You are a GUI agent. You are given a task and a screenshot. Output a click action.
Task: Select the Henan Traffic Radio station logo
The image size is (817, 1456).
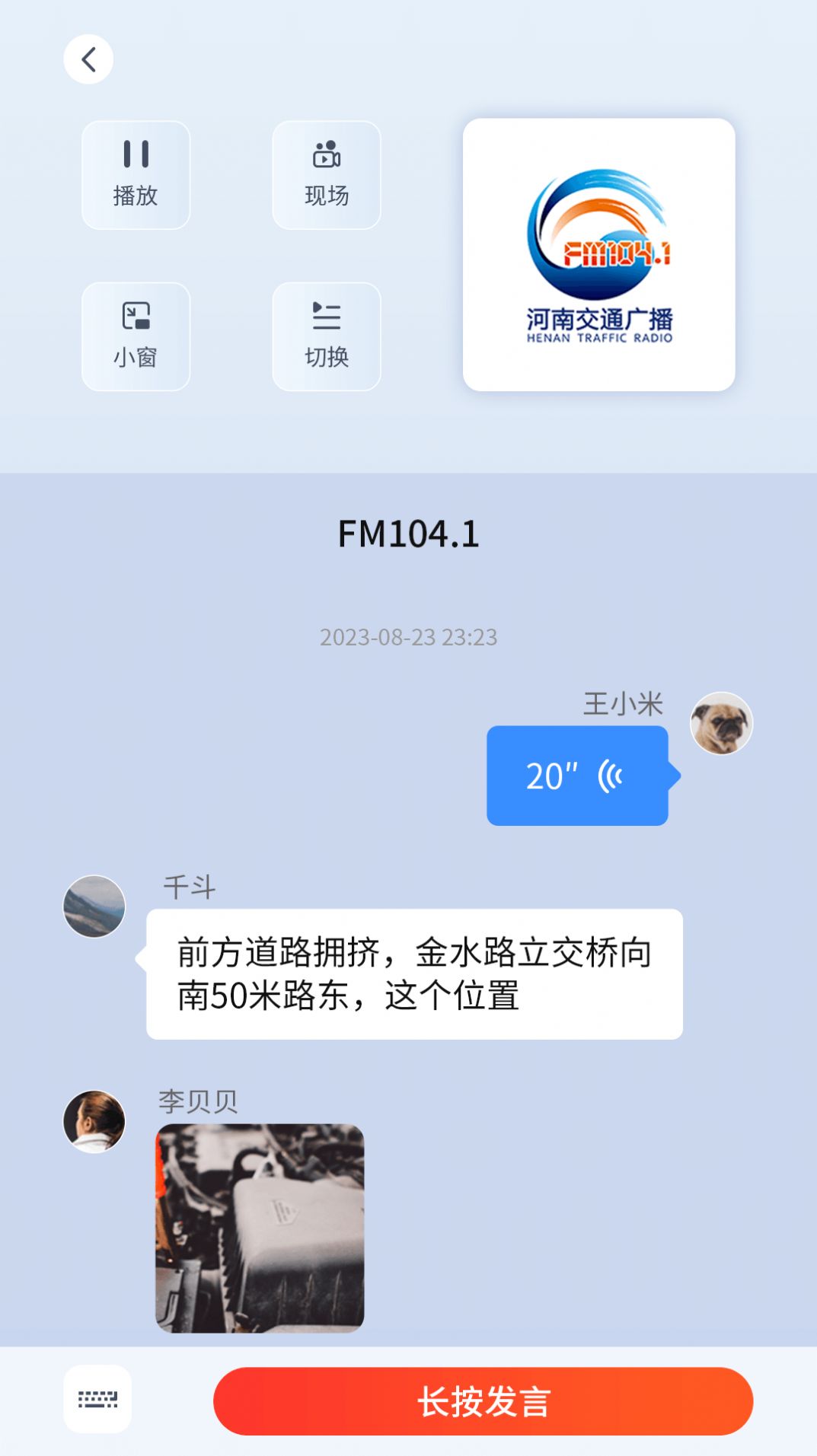(601, 253)
